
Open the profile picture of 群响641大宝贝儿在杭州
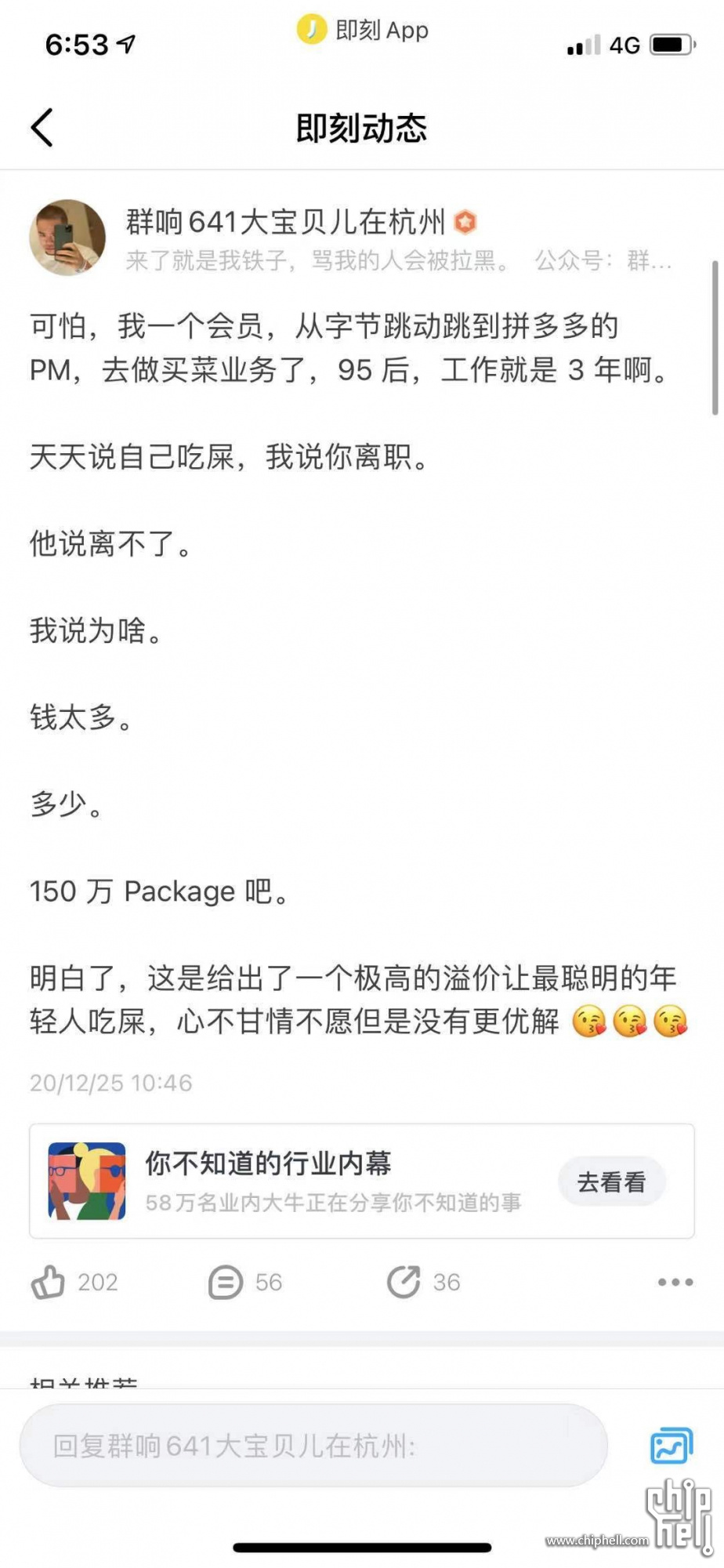67,238
